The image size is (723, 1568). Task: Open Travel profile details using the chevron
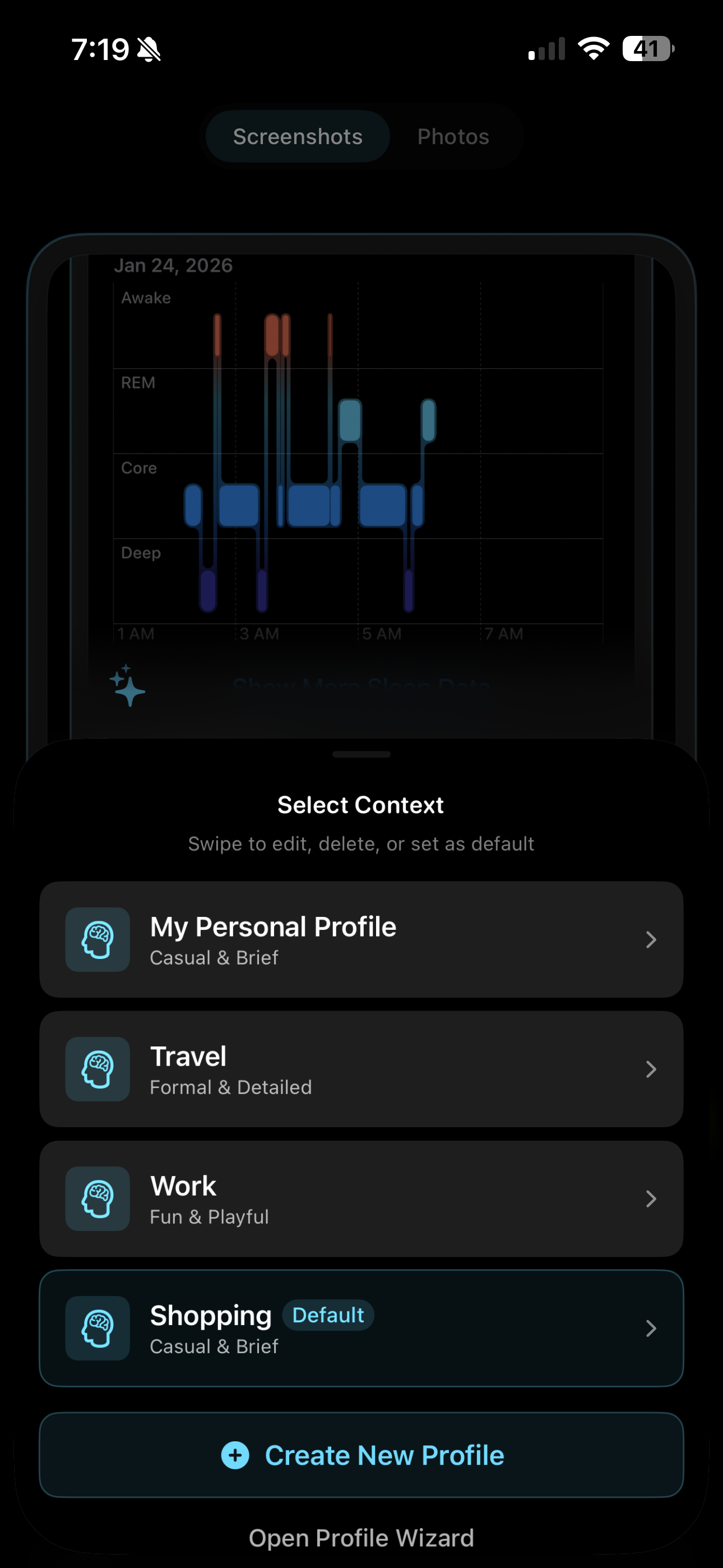(x=651, y=1069)
